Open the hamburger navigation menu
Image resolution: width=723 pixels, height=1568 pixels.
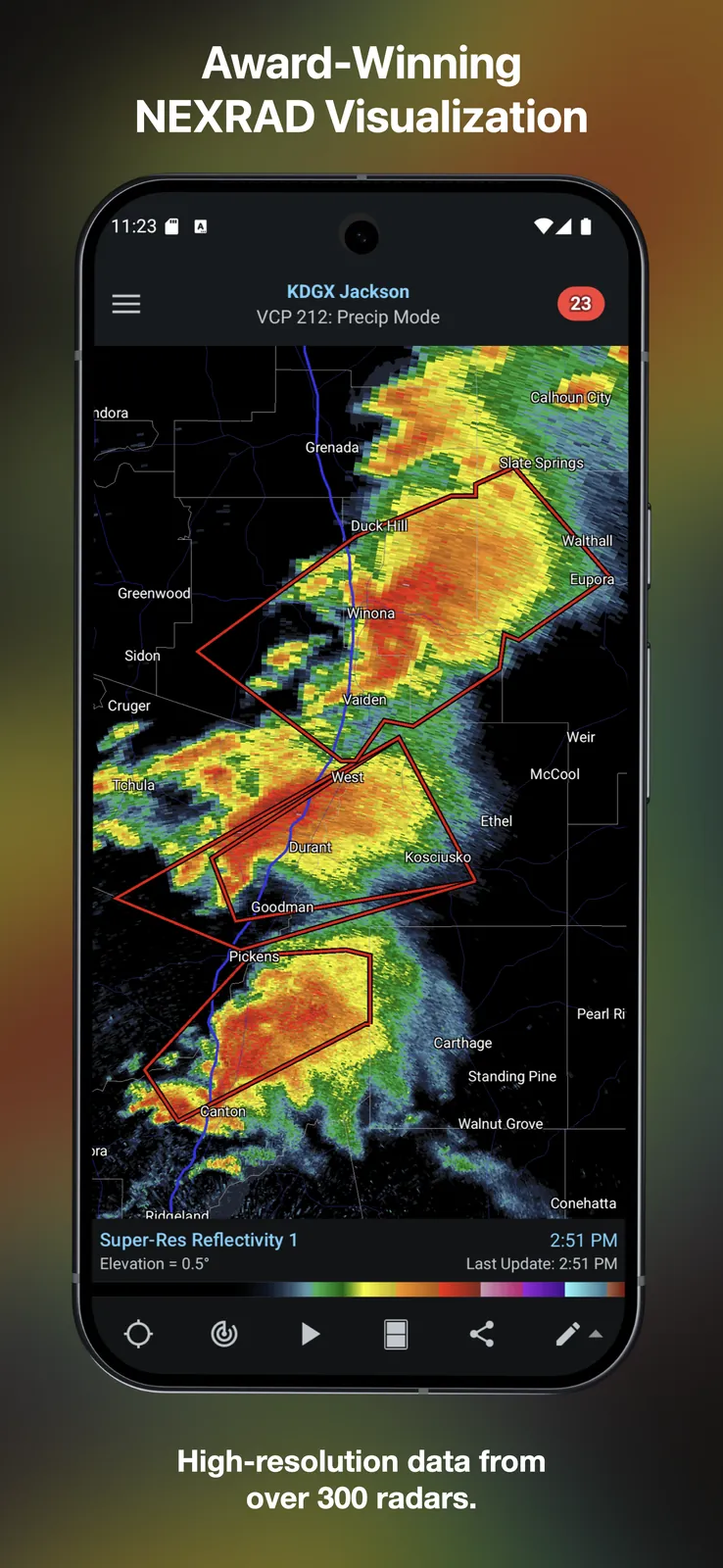point(125,304)
